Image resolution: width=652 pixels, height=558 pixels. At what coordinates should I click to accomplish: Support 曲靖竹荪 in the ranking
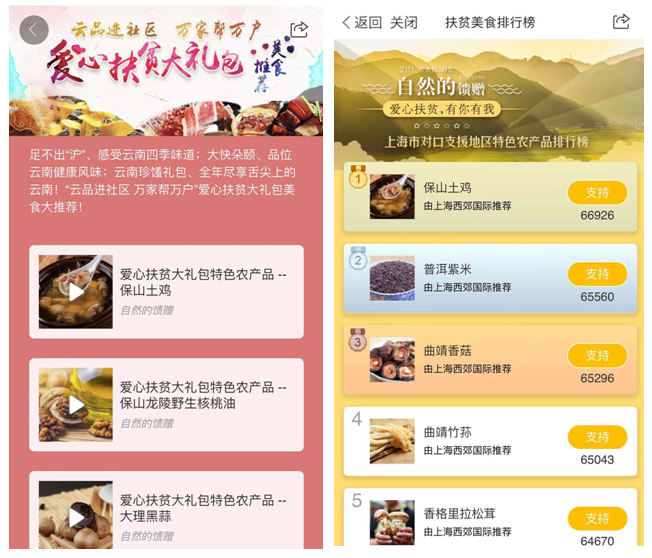(597, 437)
